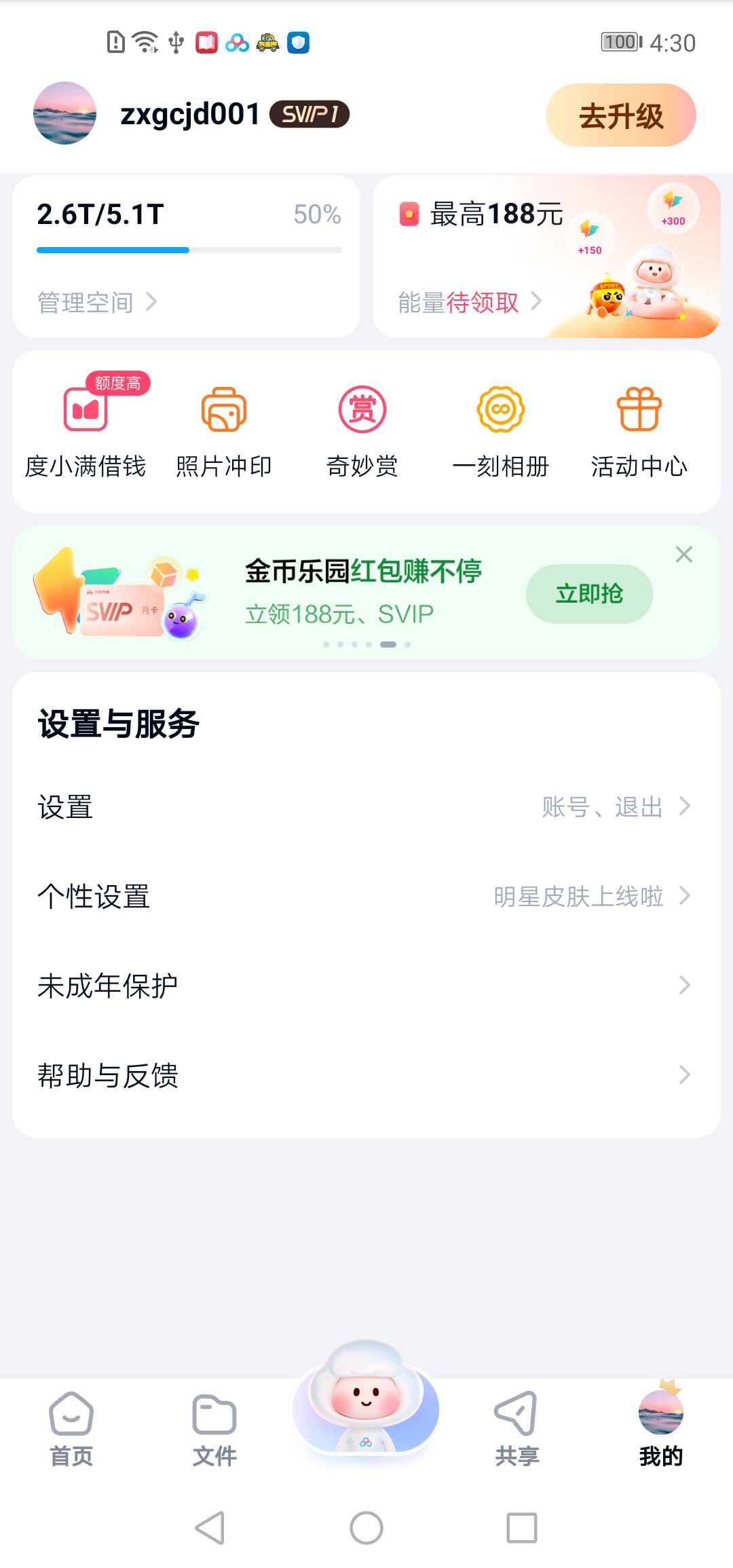
Task: Open the 奇妙赏 shortcut
Action: [x=362, y=429]
